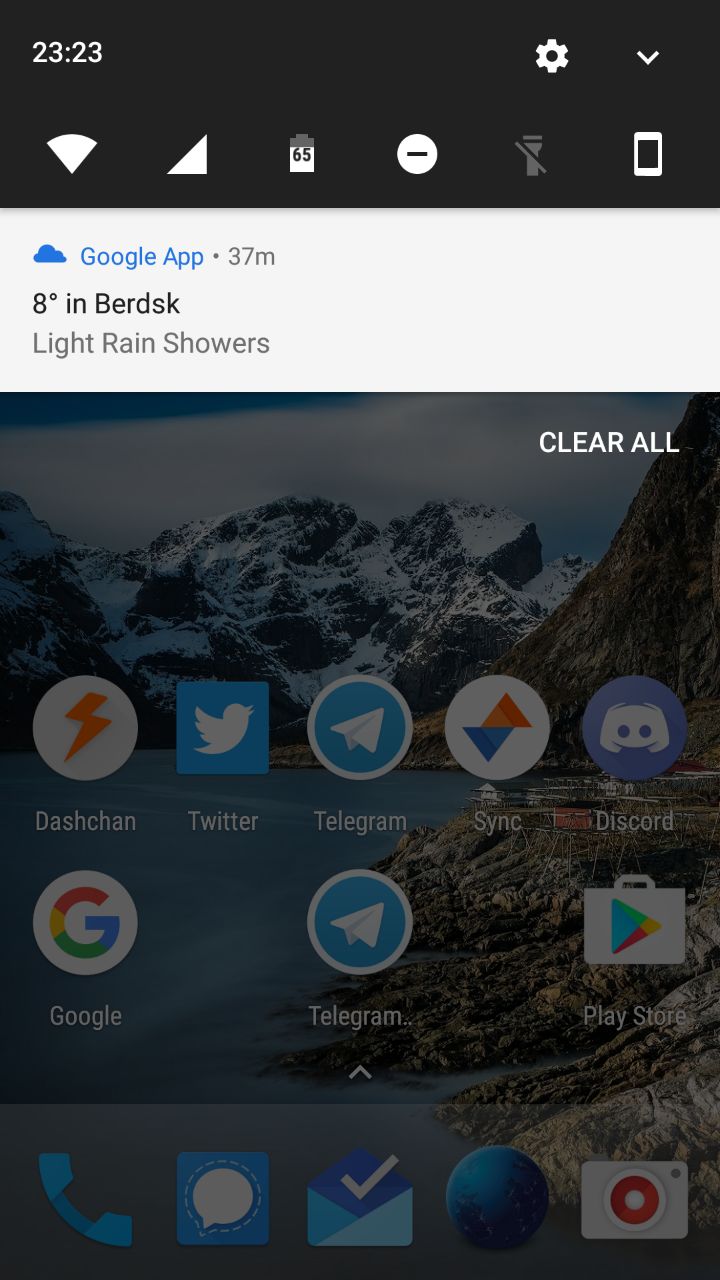Clear all notifications
The height and width of the screenshot is (1280, 720).
[x=609, y=442]
